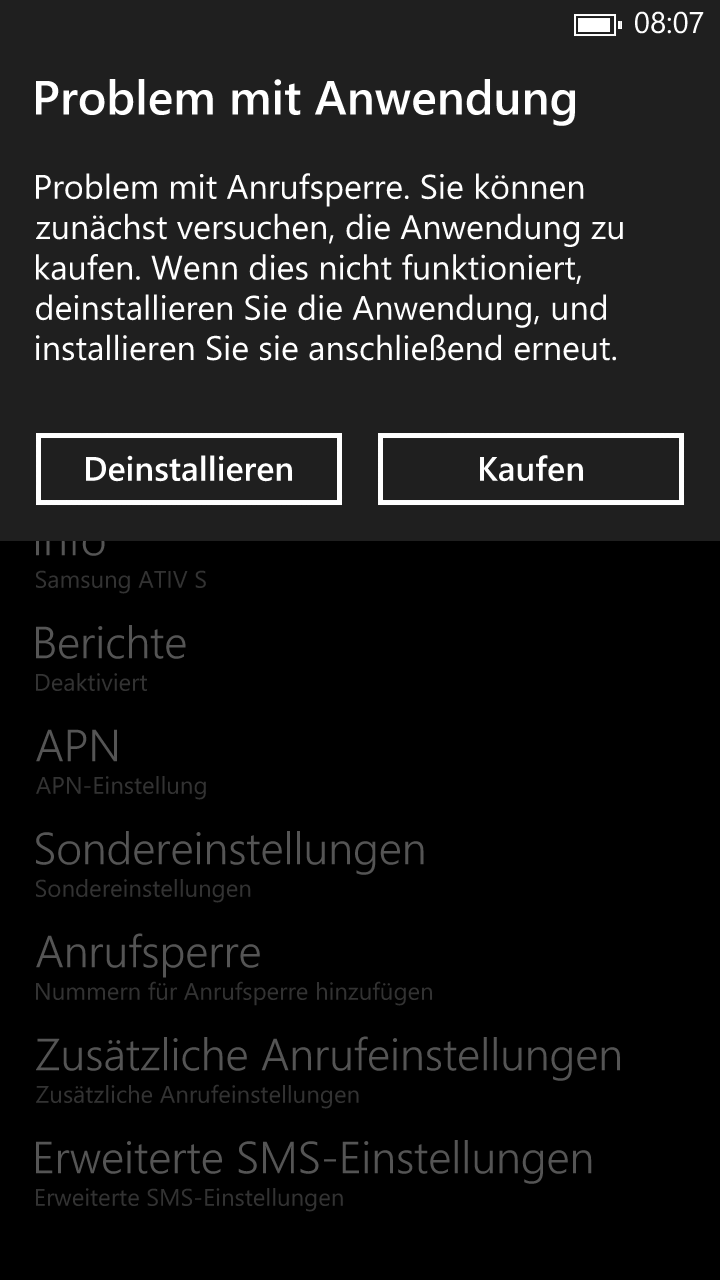The width and height of the screenshot is (720, 1280).
Task: Choose Kaufen in the dialog
Action: [531, 469]
